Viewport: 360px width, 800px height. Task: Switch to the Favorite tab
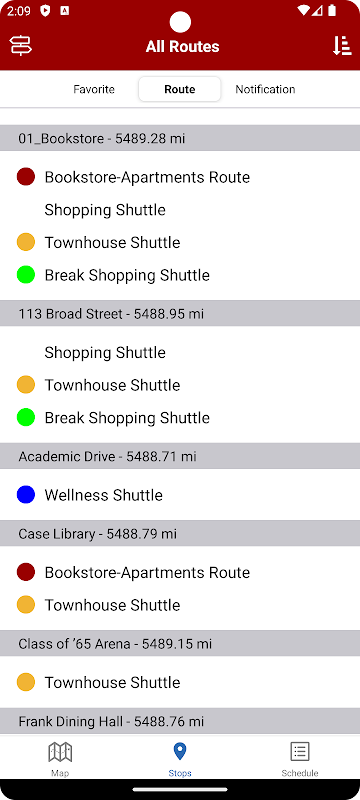[x=94, y=89]
